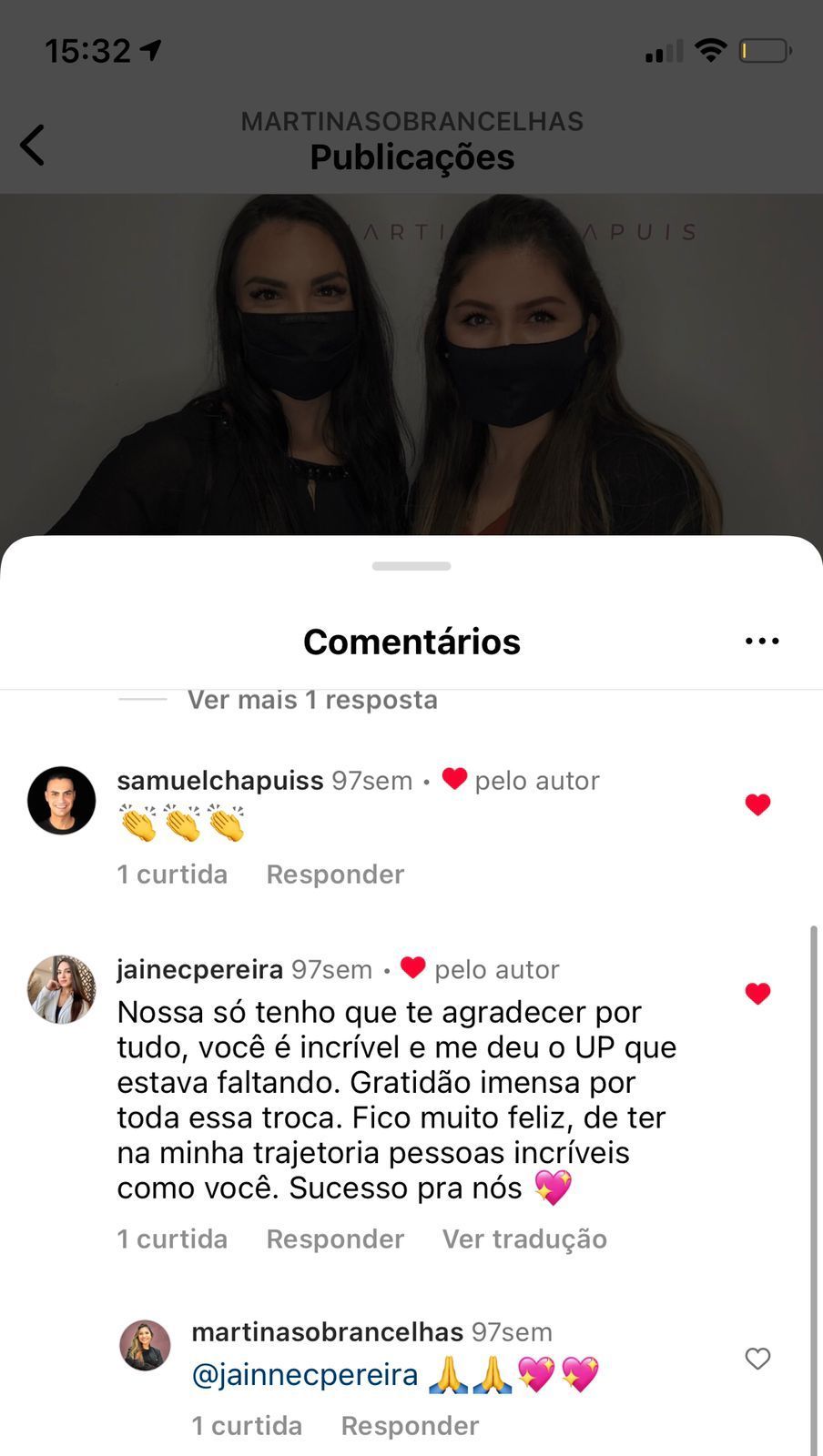Open the @jainnecpereira mention link

pos(305,1375)
